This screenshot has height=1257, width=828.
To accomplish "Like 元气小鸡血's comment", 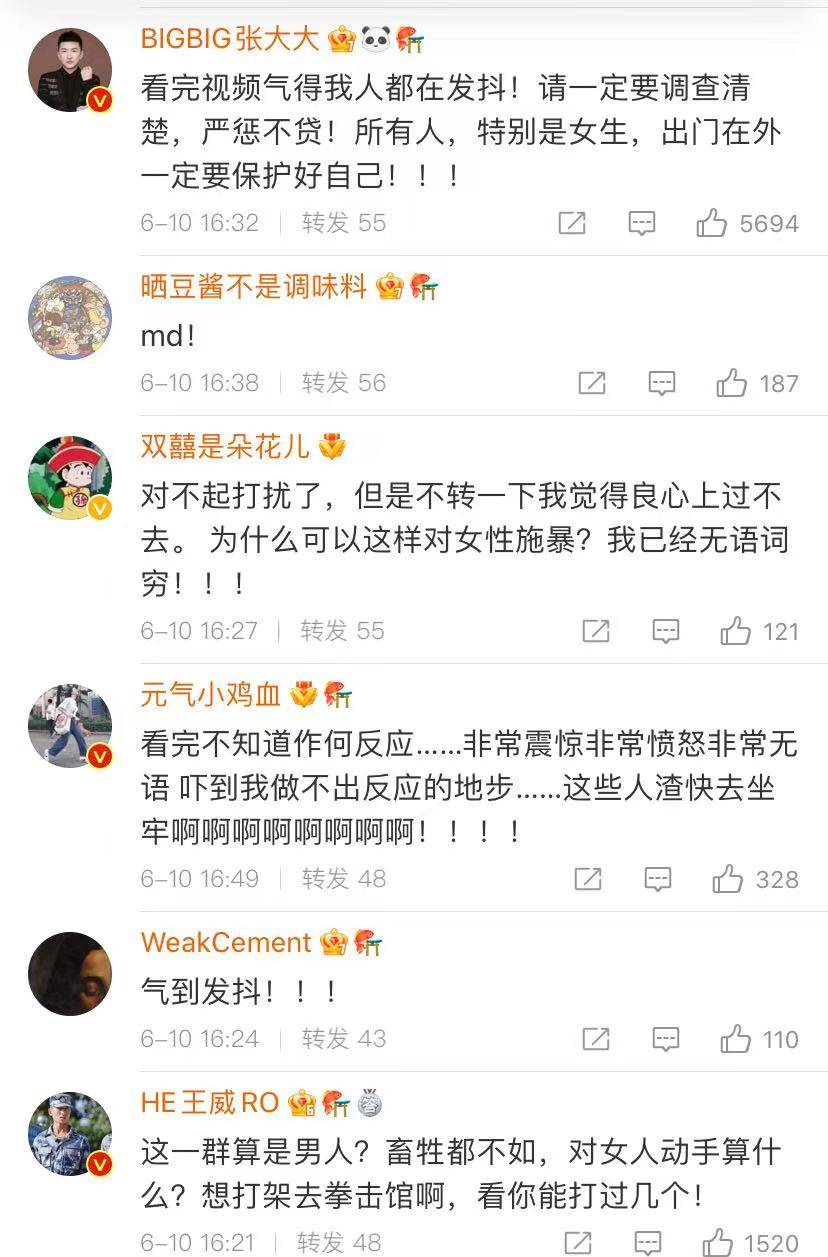I will (728, 879).
